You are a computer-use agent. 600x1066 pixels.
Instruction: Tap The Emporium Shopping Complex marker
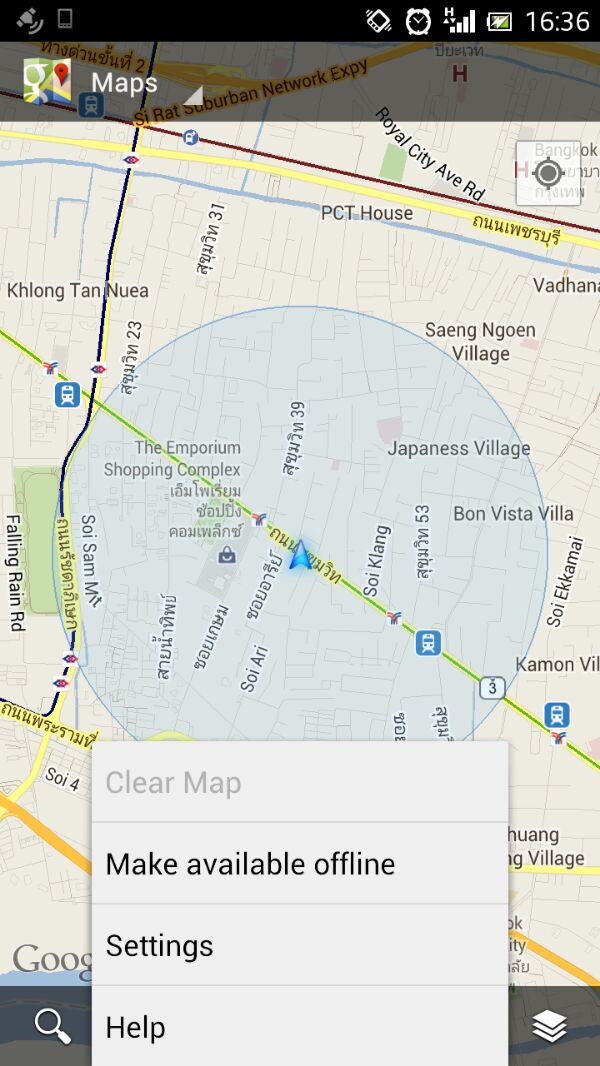227,554
